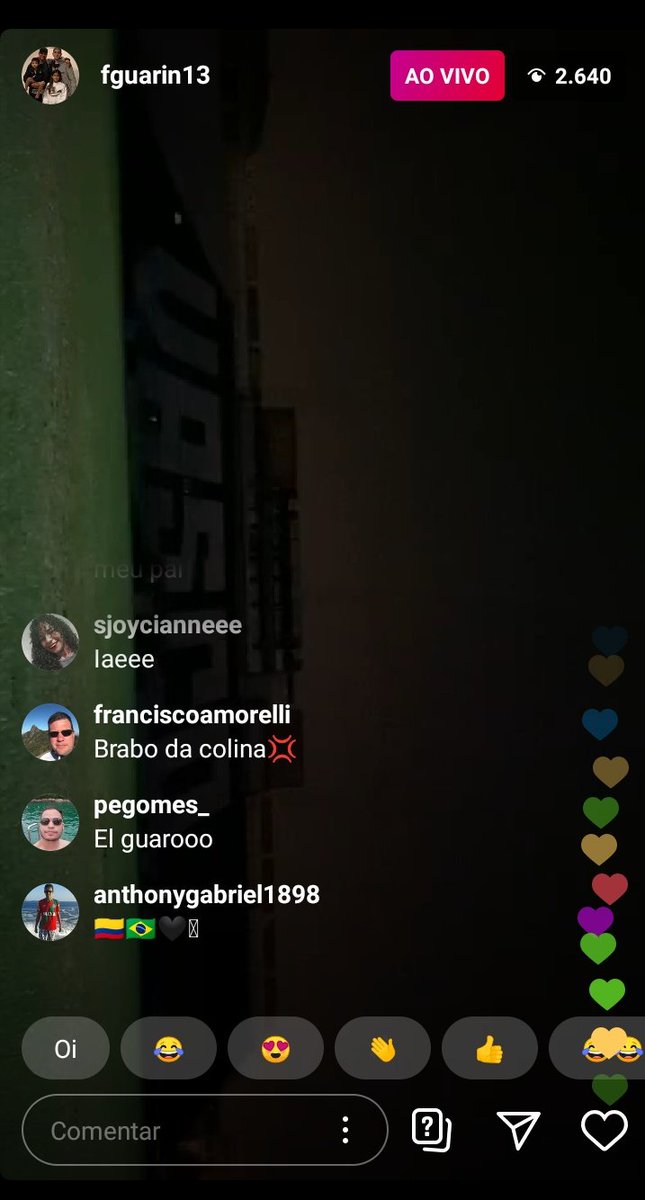Share the live via paper plane
645x1200 pixels.
coord(518,1130)
